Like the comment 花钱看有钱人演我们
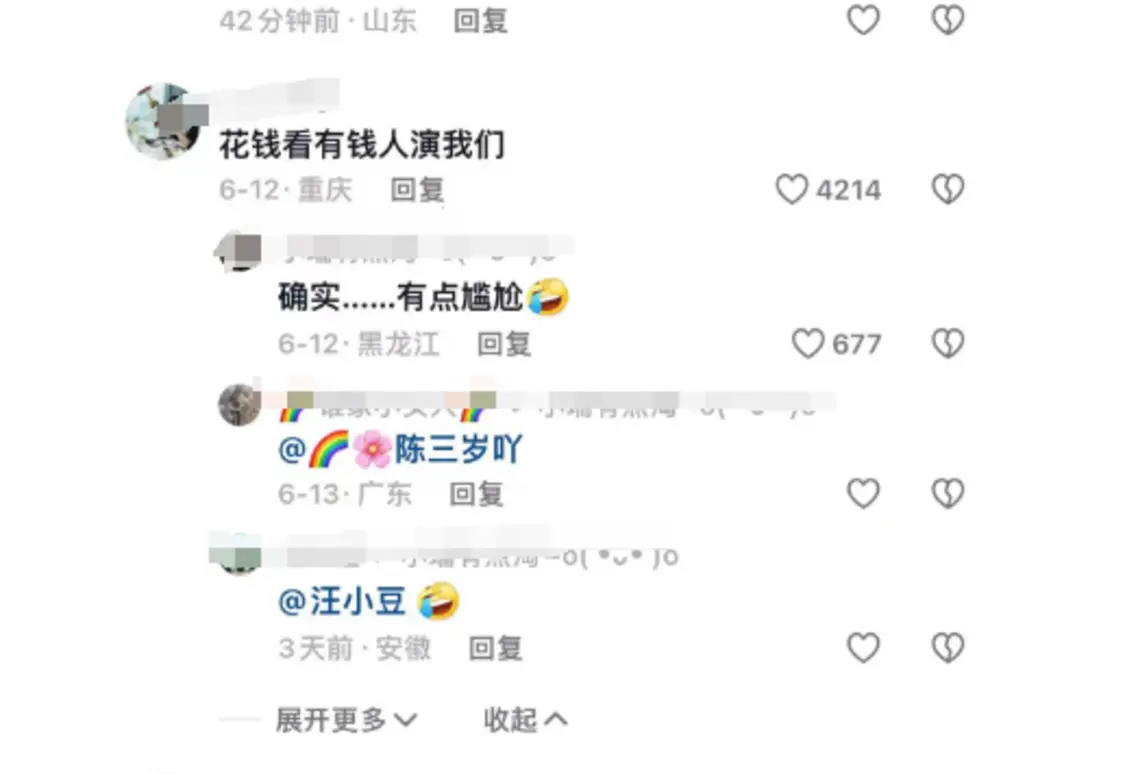Screen dimensions: 1125x774 (792, 189)
